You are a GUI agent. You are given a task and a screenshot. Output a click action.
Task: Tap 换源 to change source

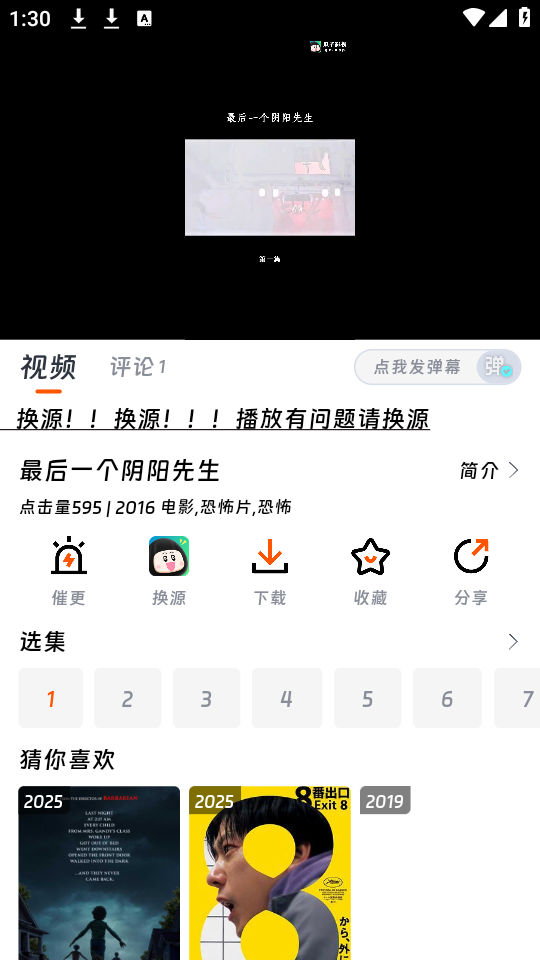[x=169, y=571]
